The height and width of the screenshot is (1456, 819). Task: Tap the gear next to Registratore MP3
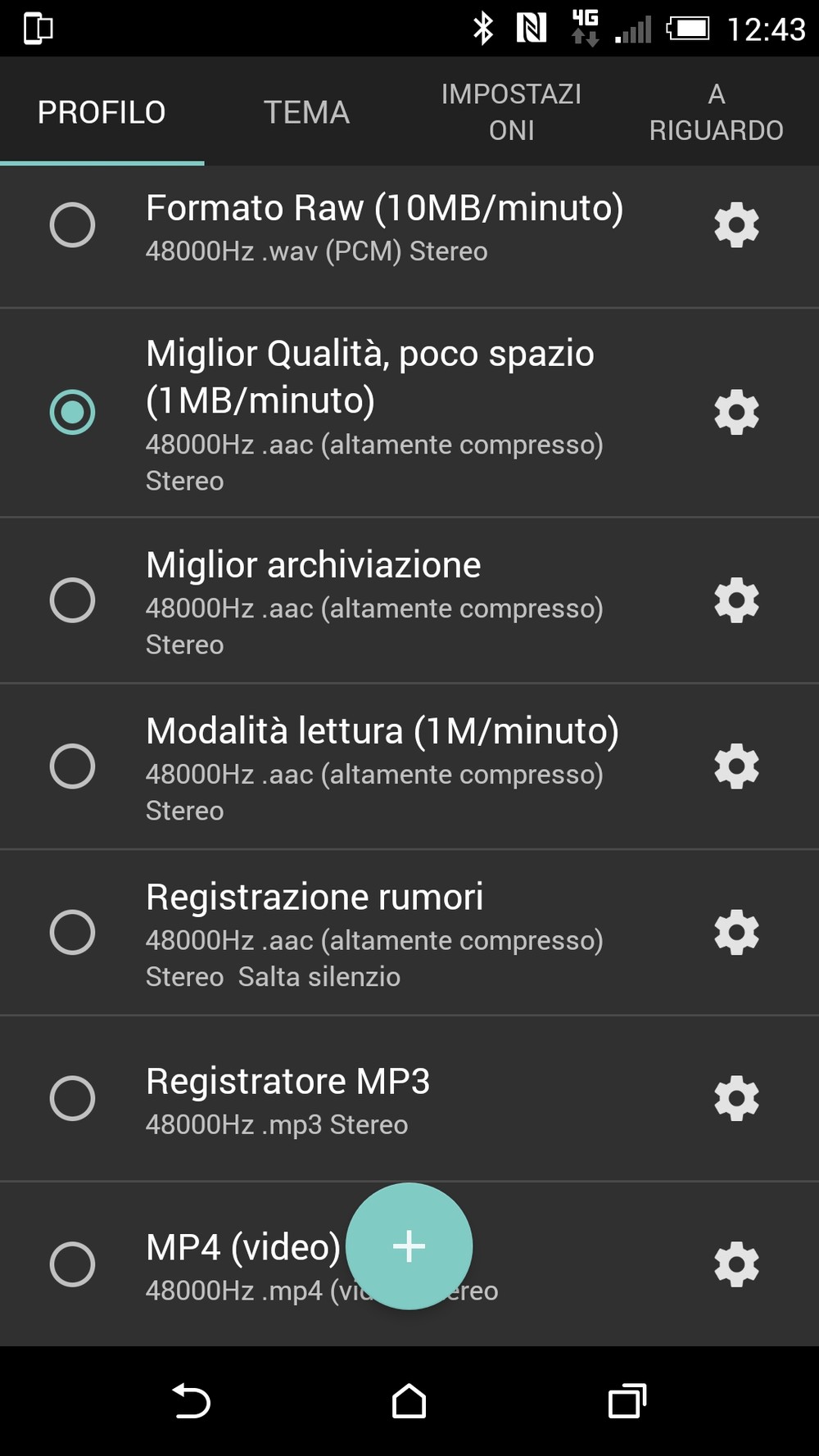pyautogui.click(x=737, y=1098)
